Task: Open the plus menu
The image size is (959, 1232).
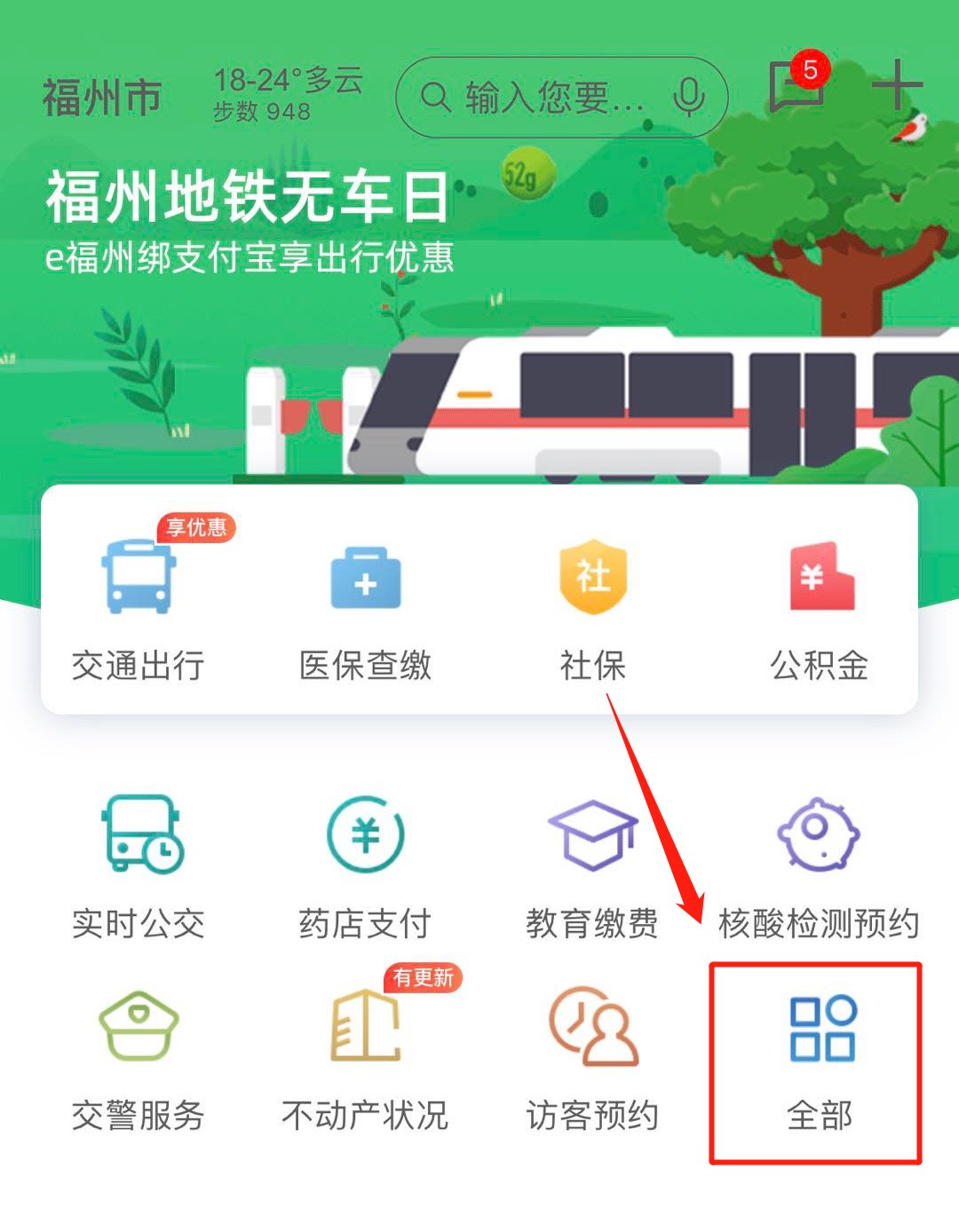Action: [897, 86]
